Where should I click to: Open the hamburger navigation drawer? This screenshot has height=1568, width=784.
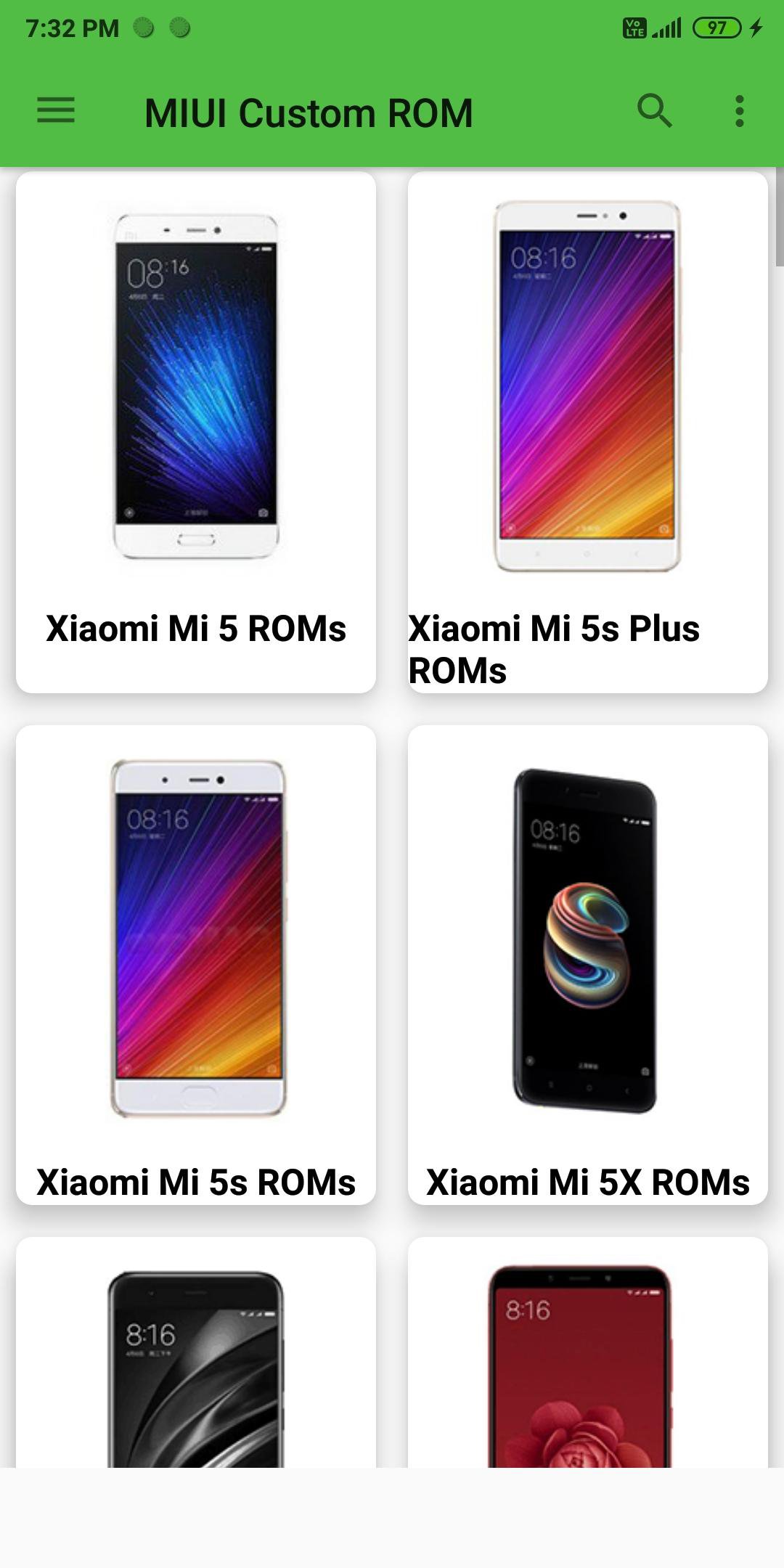[x=56, y=111]
